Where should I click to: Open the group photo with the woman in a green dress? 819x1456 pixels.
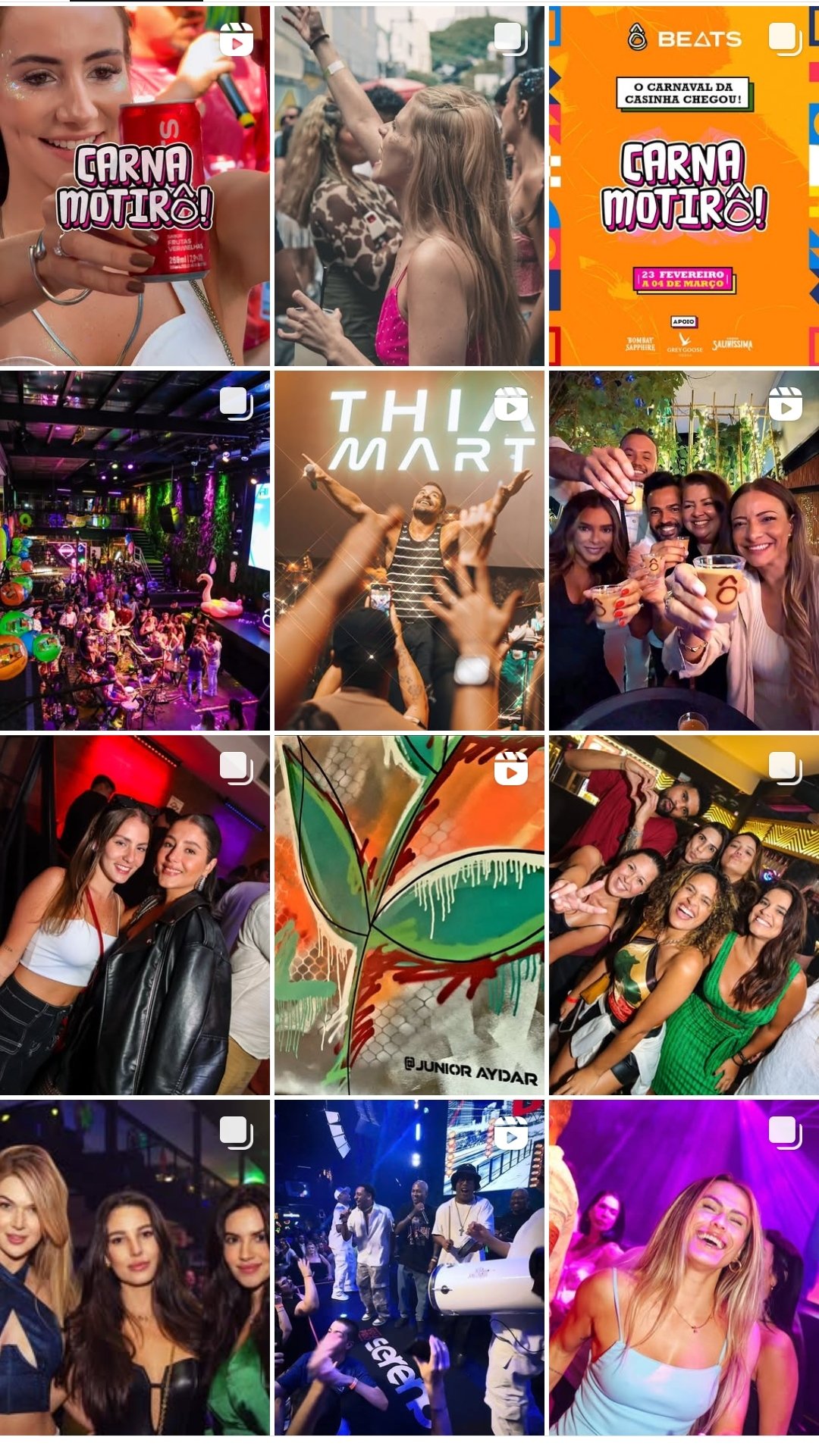(x=683, y=915)
